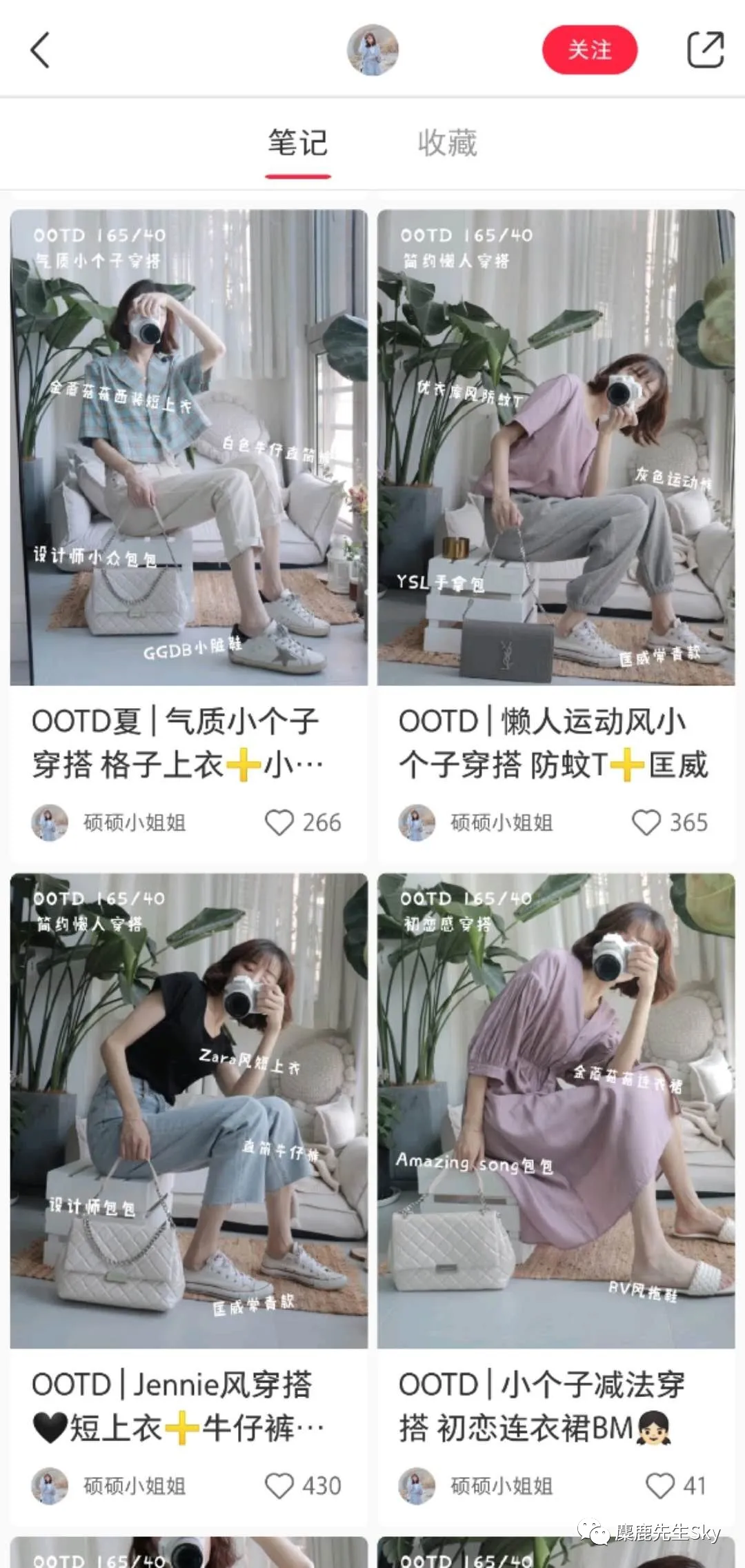Go back using the arrow icon

point(40,50)
